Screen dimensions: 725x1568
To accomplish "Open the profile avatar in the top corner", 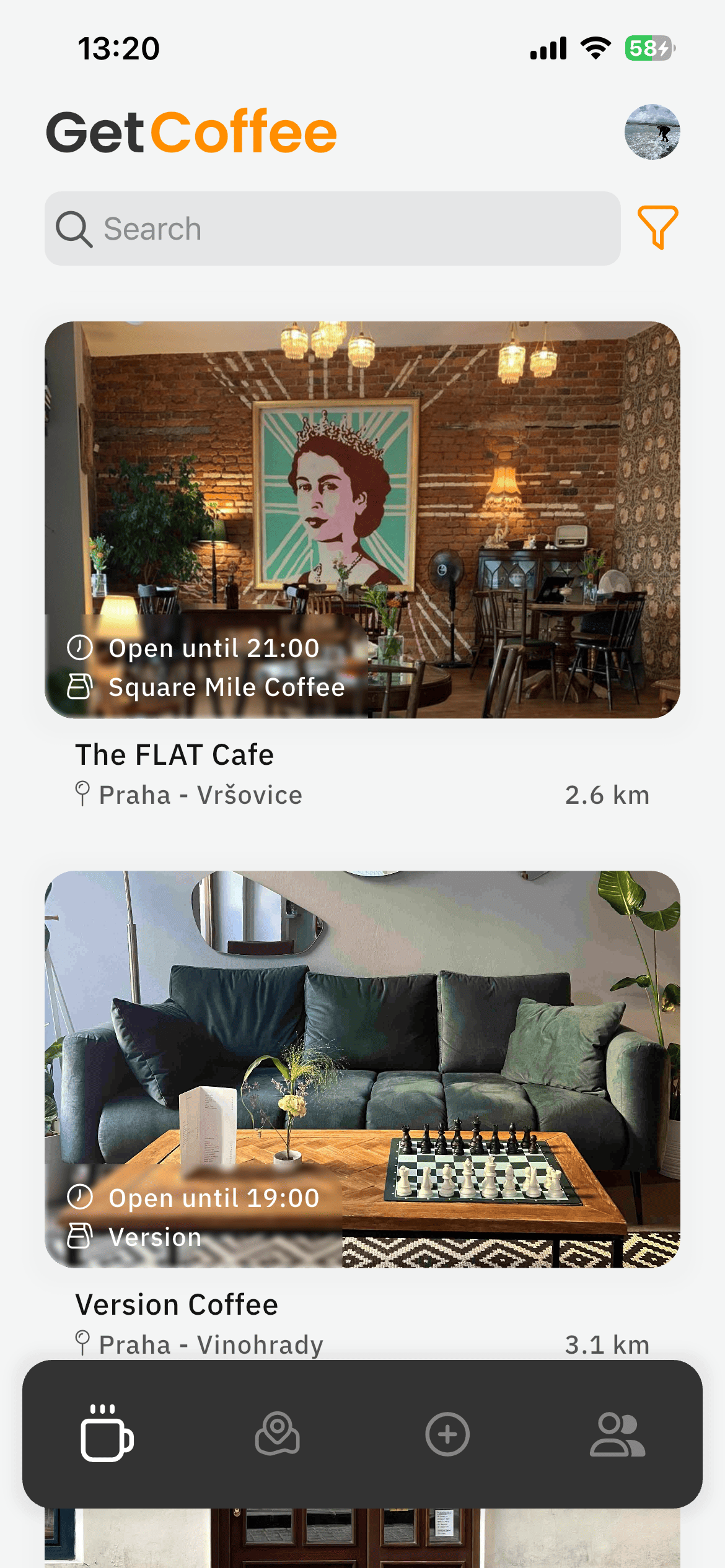I will click(x=652, y=133).
